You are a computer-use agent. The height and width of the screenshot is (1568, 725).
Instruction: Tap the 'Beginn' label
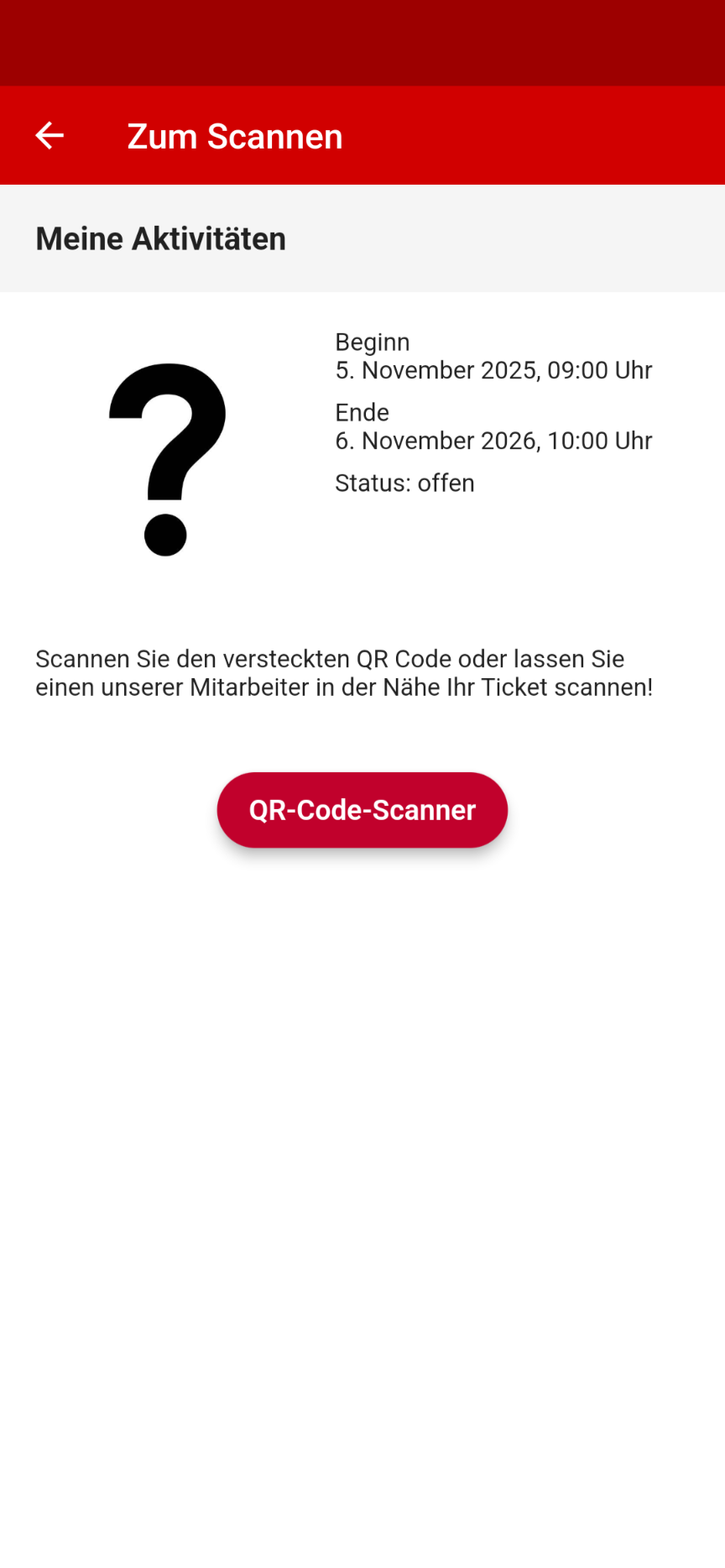coord(373,342)
